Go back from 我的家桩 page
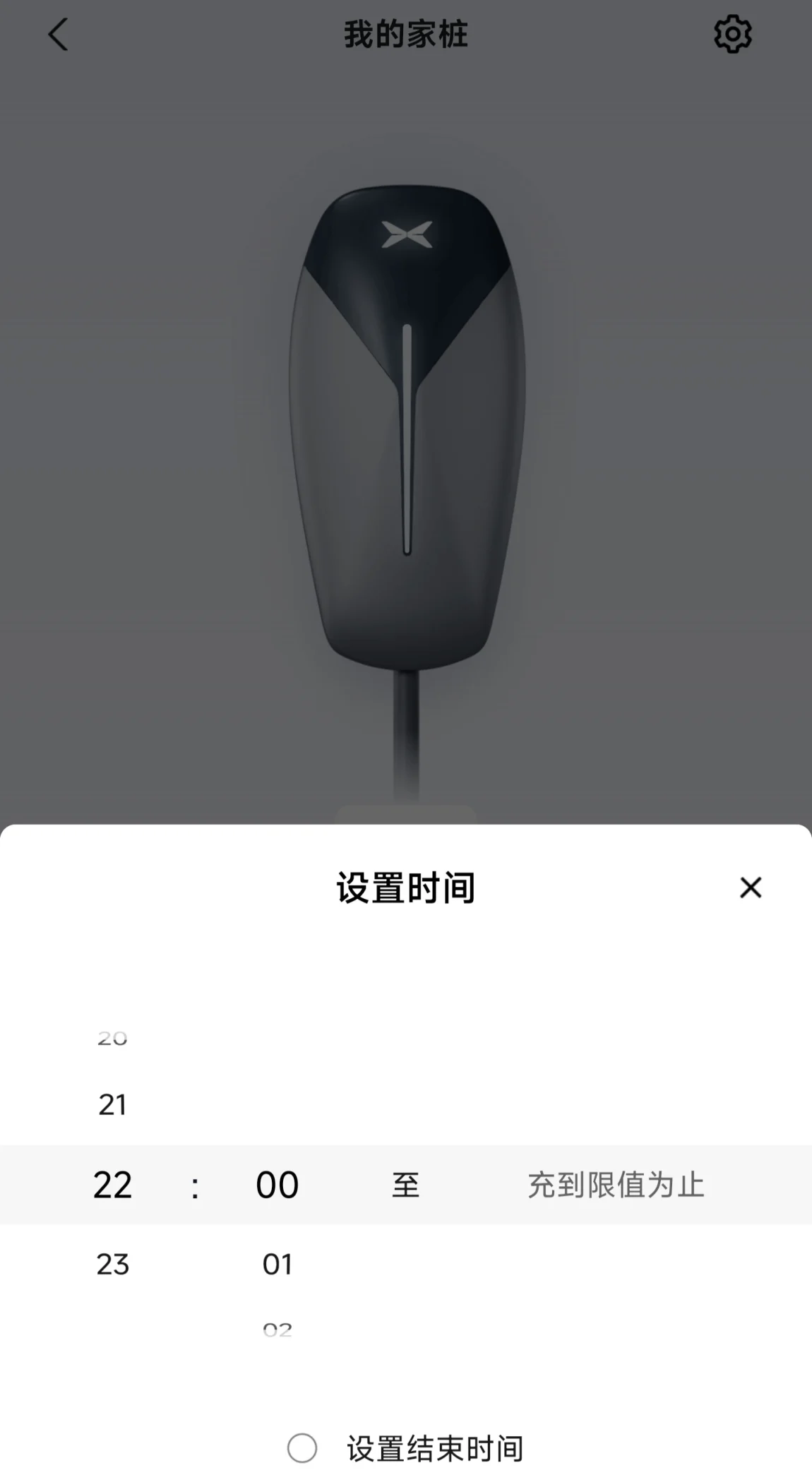Image resolution: width=812 pixels, height=1470 pixels. [58, 34]
